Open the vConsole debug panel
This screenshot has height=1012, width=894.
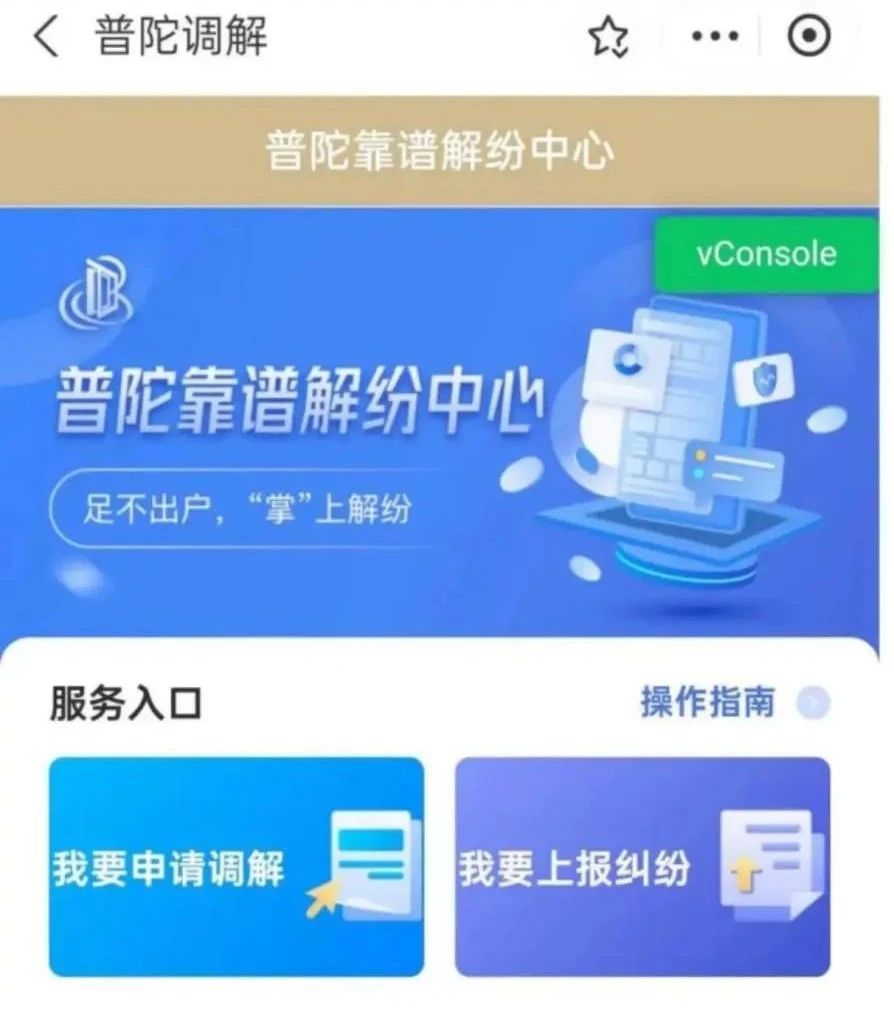(765, 254)
